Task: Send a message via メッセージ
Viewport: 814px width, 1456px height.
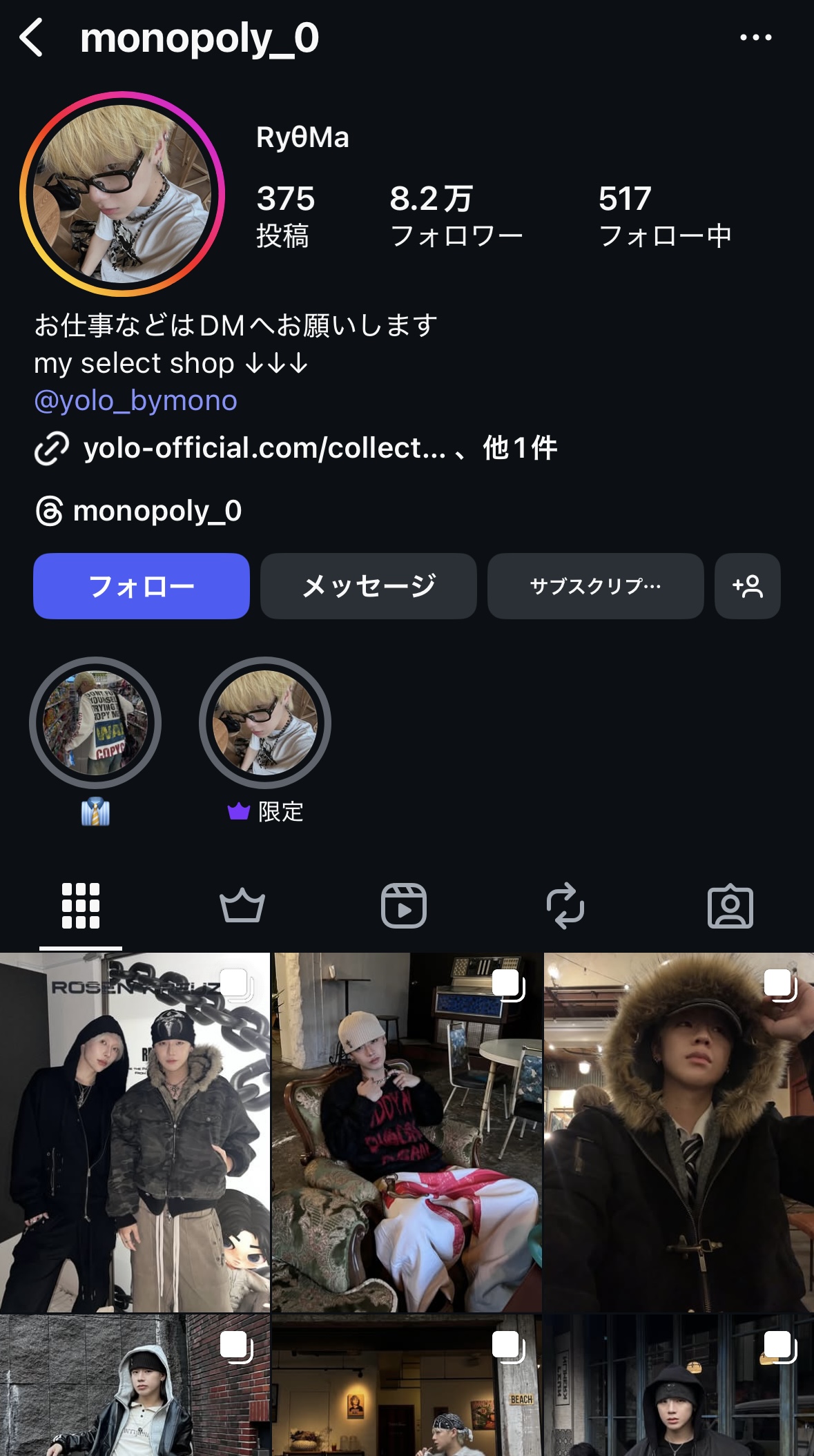Action: click(x=369, y=586)
